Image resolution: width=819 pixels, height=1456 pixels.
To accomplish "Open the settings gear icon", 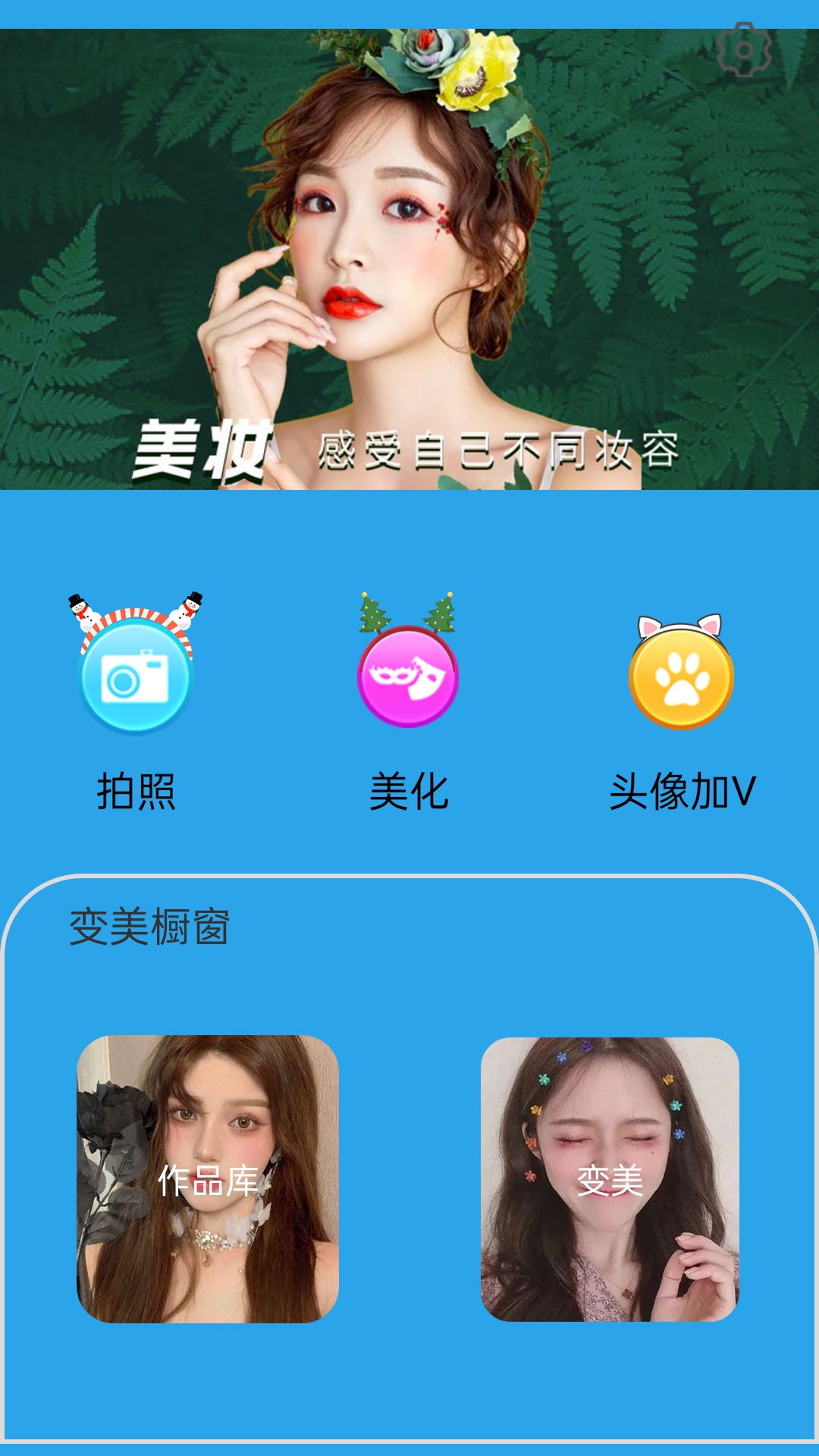I will coord(744,50).
